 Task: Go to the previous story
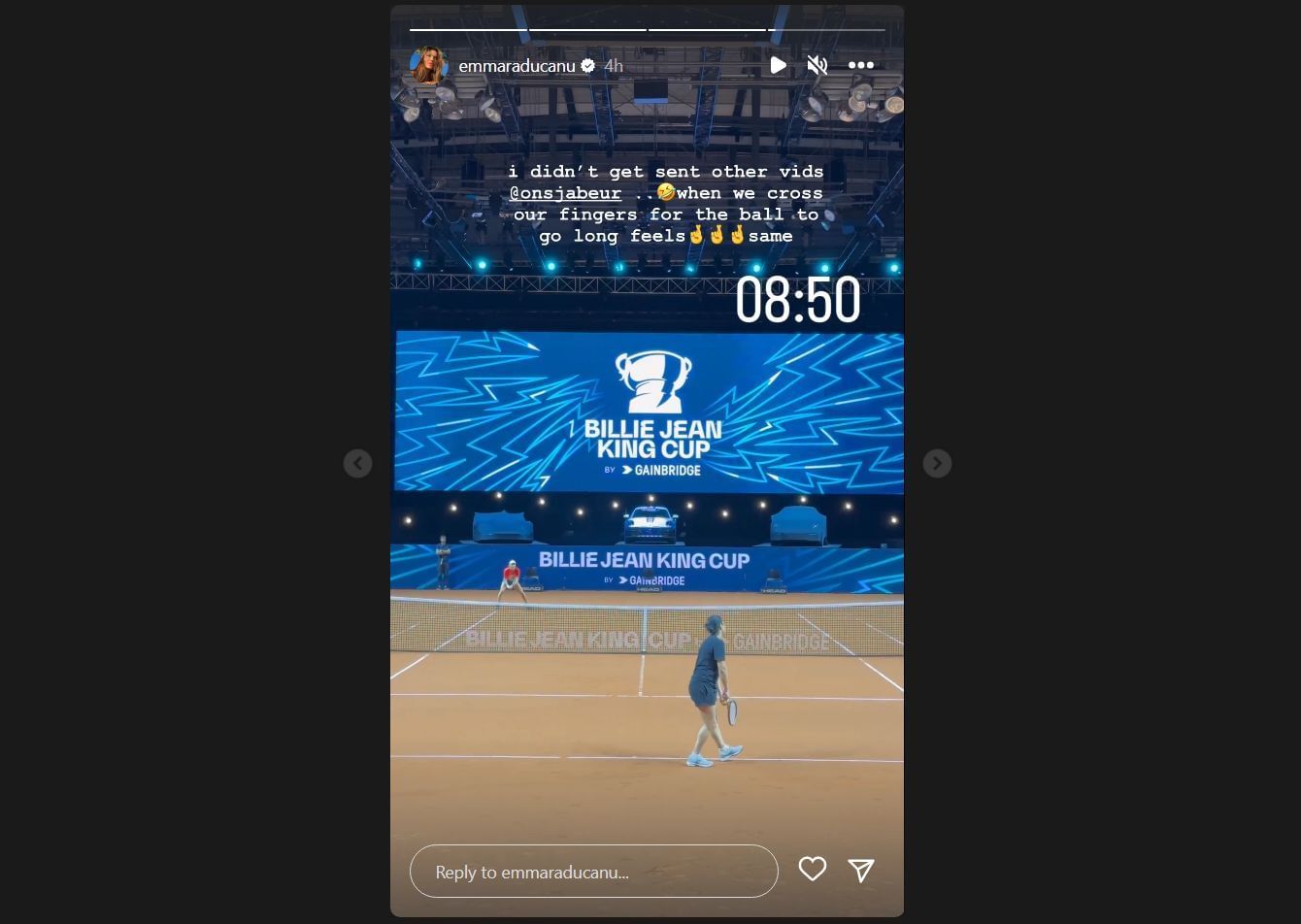357,463
